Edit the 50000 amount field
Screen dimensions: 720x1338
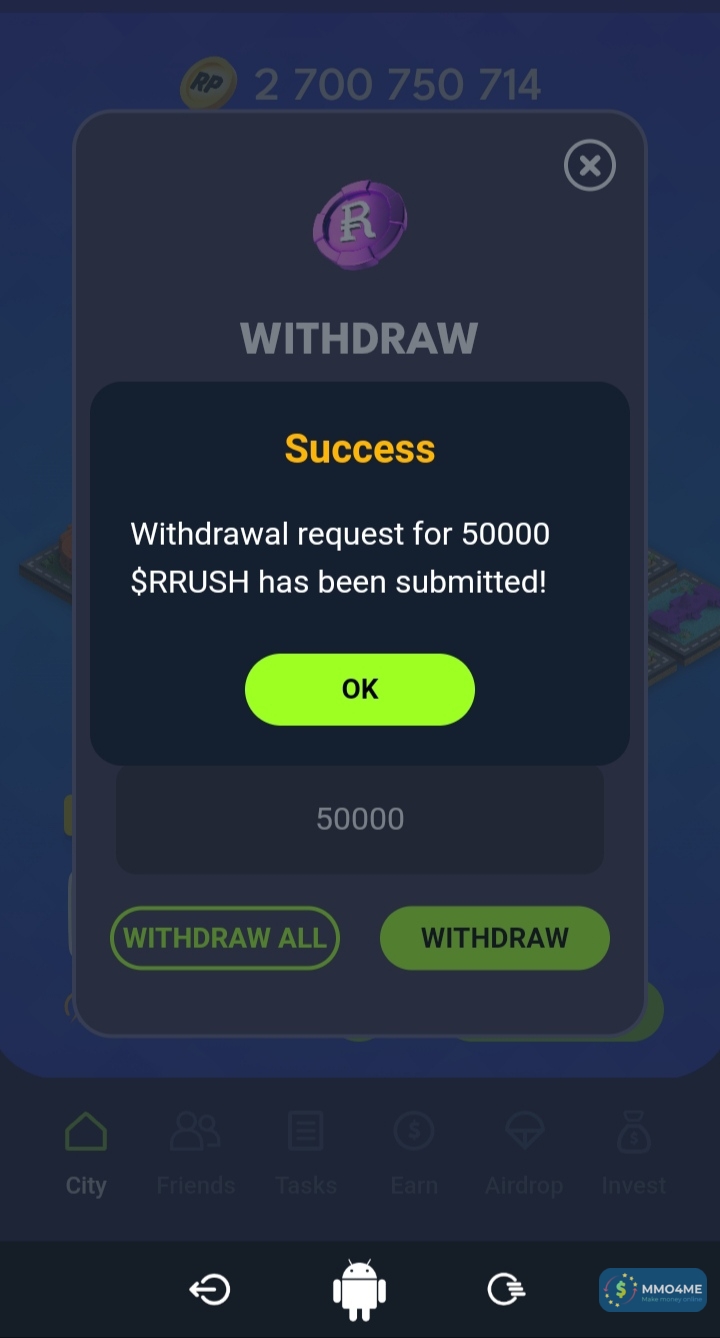tap(359, 819)
